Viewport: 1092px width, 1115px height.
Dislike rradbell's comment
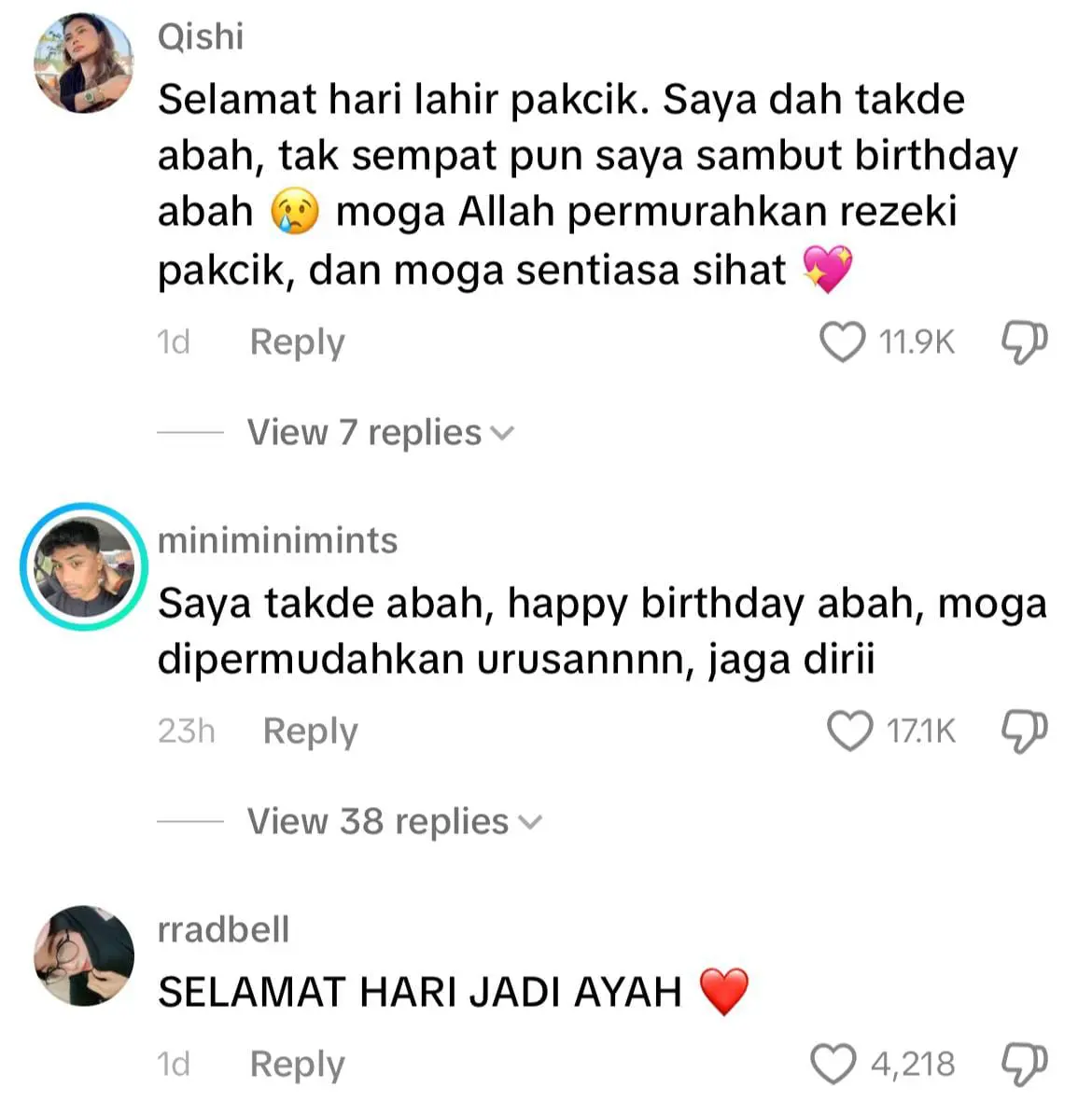(1024, 1064)
